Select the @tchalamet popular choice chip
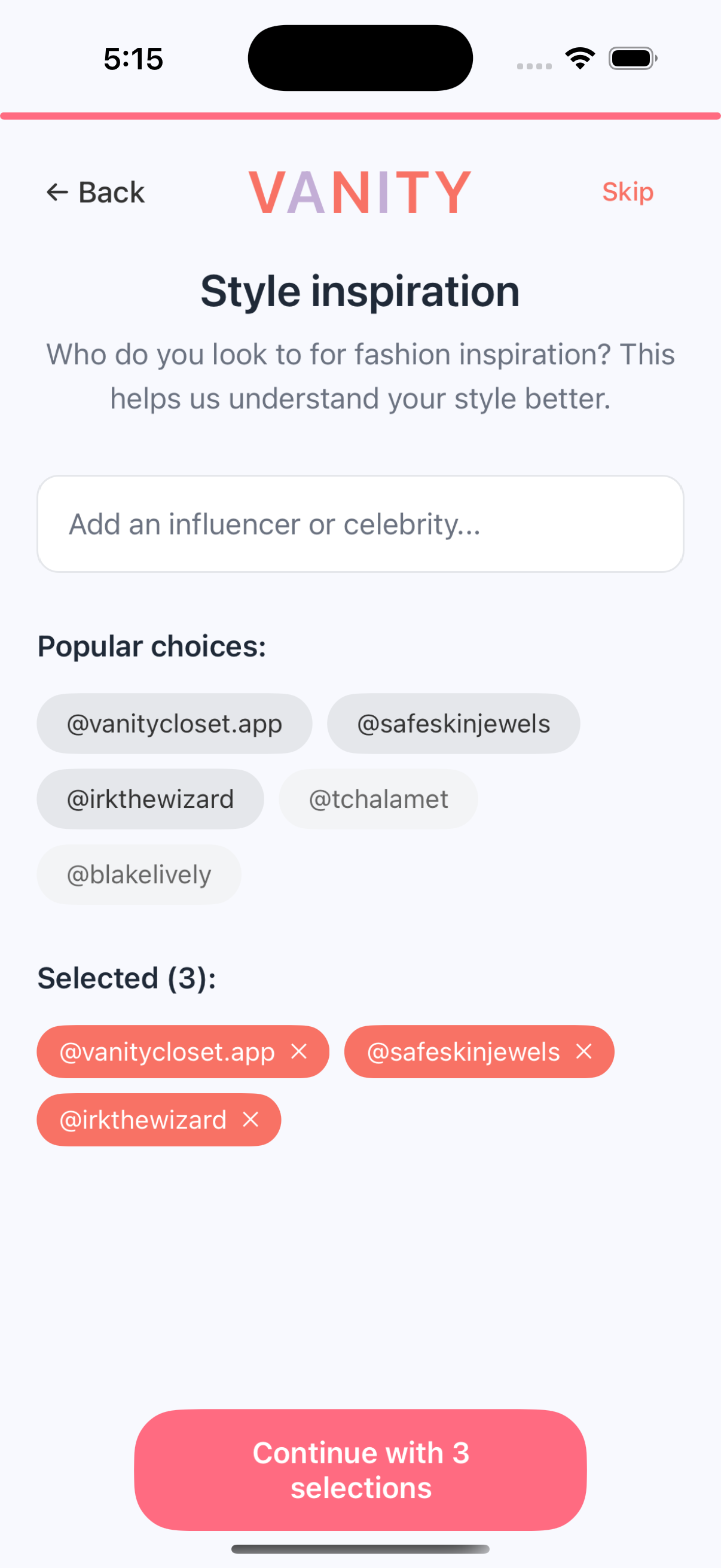 pyautogui.click(x=378, y=798)
